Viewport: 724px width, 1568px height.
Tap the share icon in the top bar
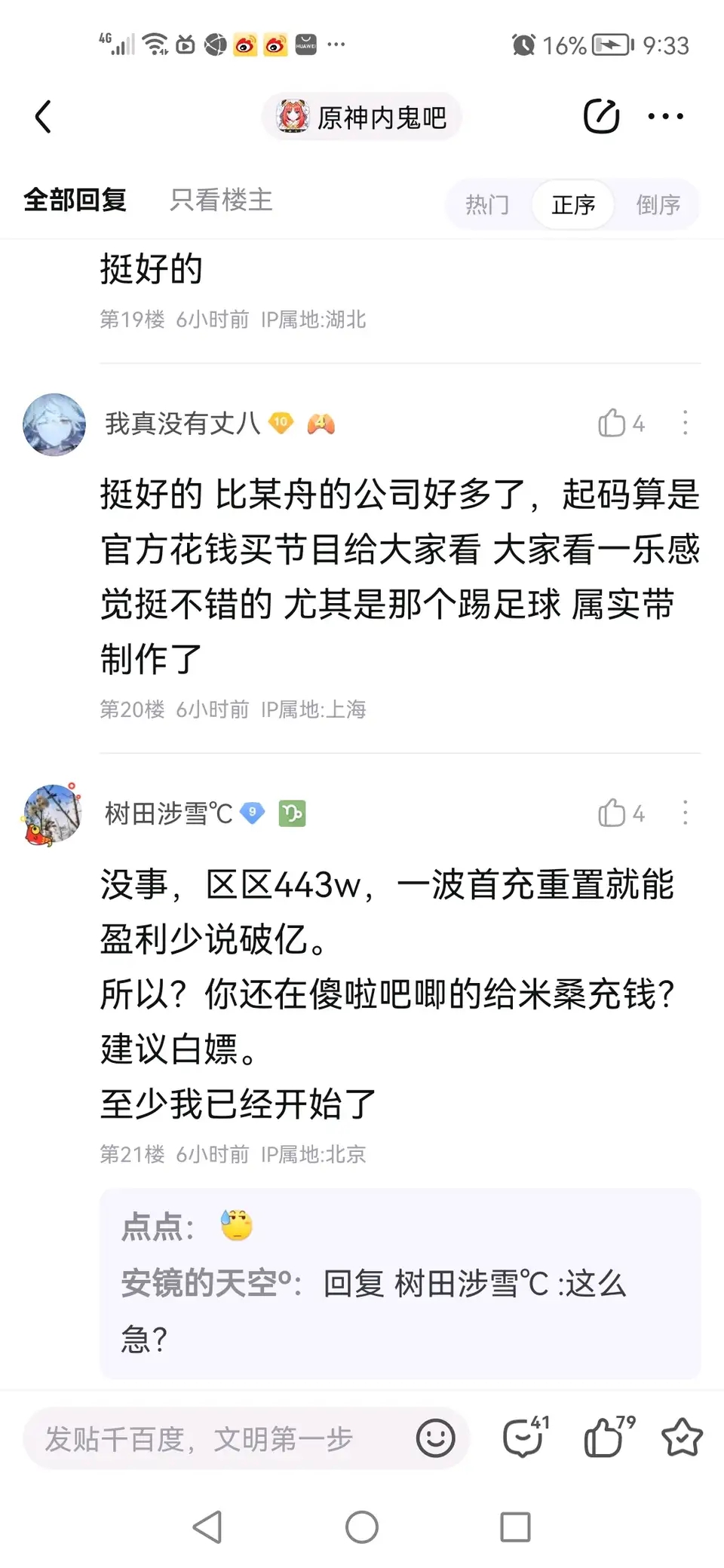tap(601, 116)
